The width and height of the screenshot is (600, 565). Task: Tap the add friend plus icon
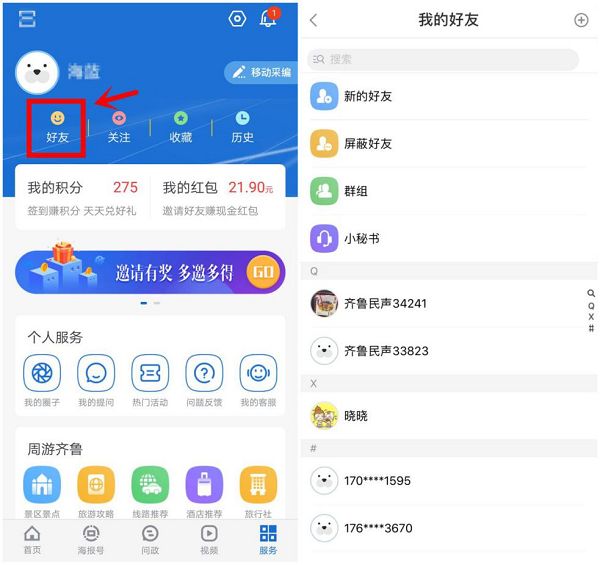(581, 20)
